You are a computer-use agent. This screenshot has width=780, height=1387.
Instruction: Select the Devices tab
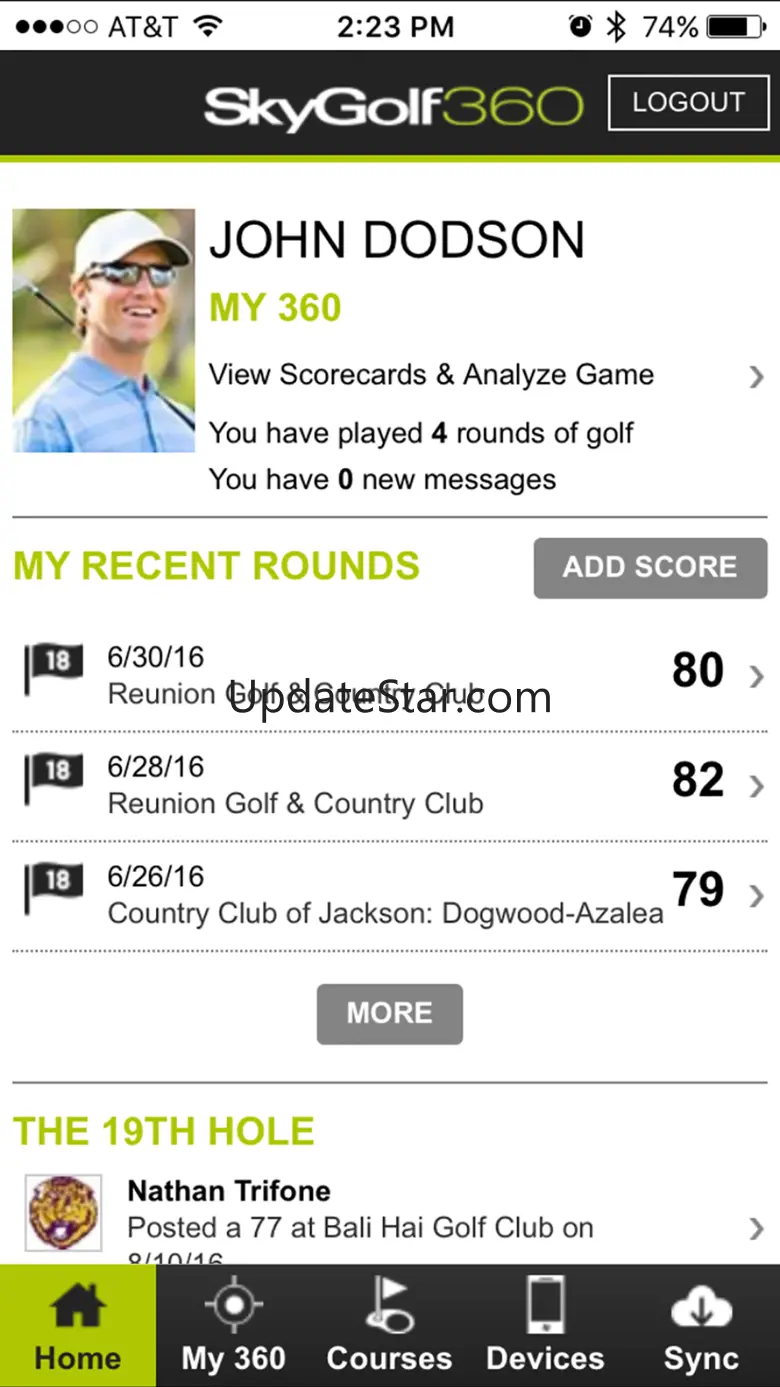[546, 1326]
